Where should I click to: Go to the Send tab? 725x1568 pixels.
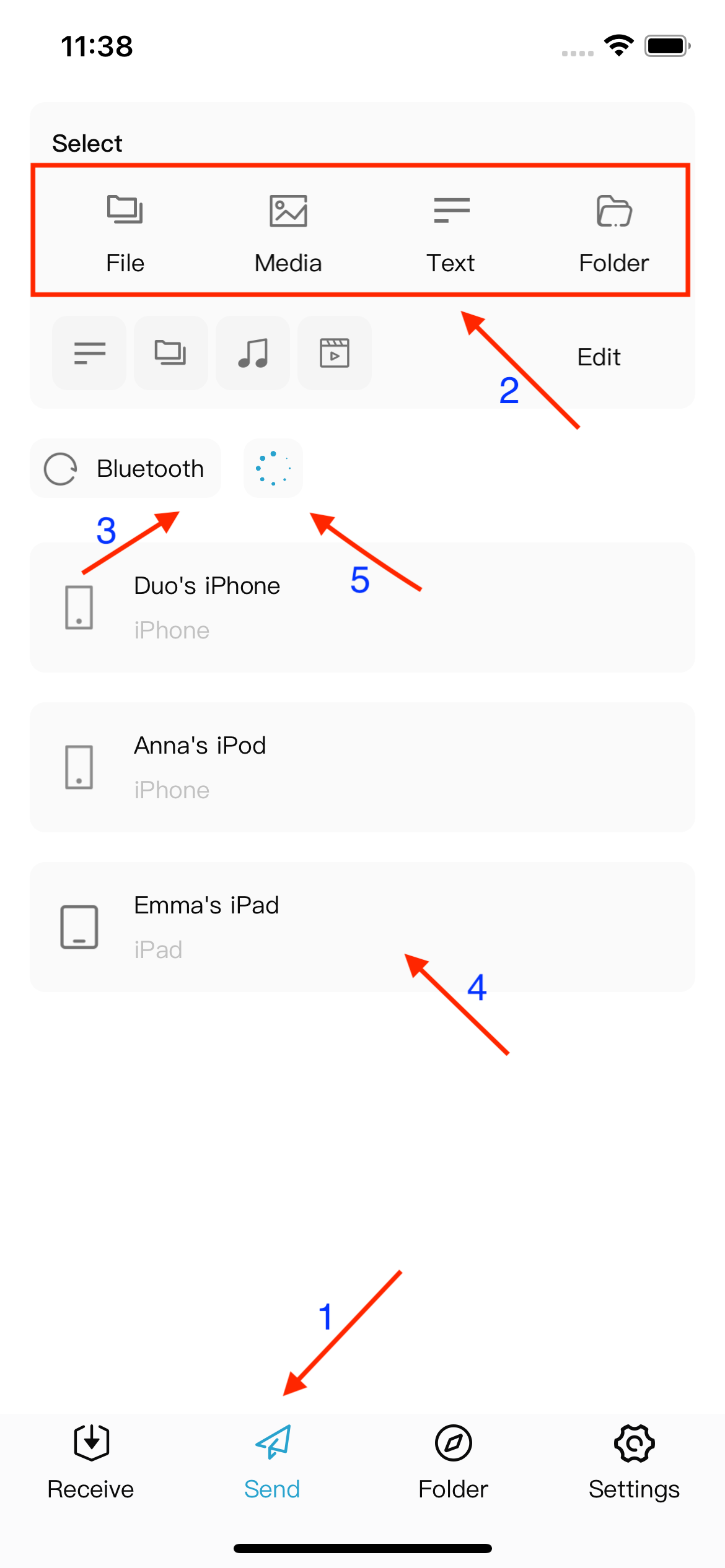272,1461
